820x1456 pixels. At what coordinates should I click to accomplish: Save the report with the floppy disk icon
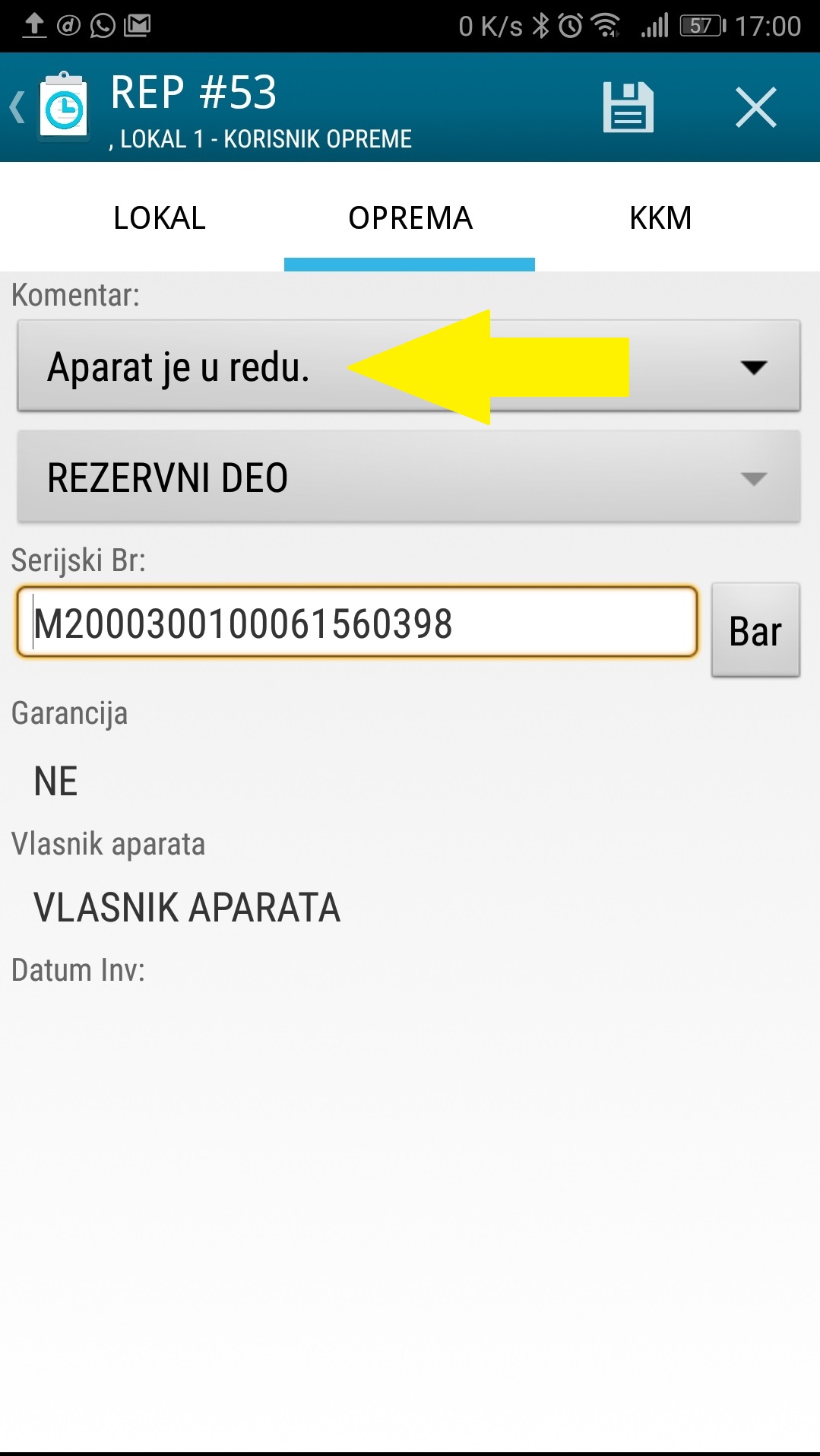(x=628, y=107)
